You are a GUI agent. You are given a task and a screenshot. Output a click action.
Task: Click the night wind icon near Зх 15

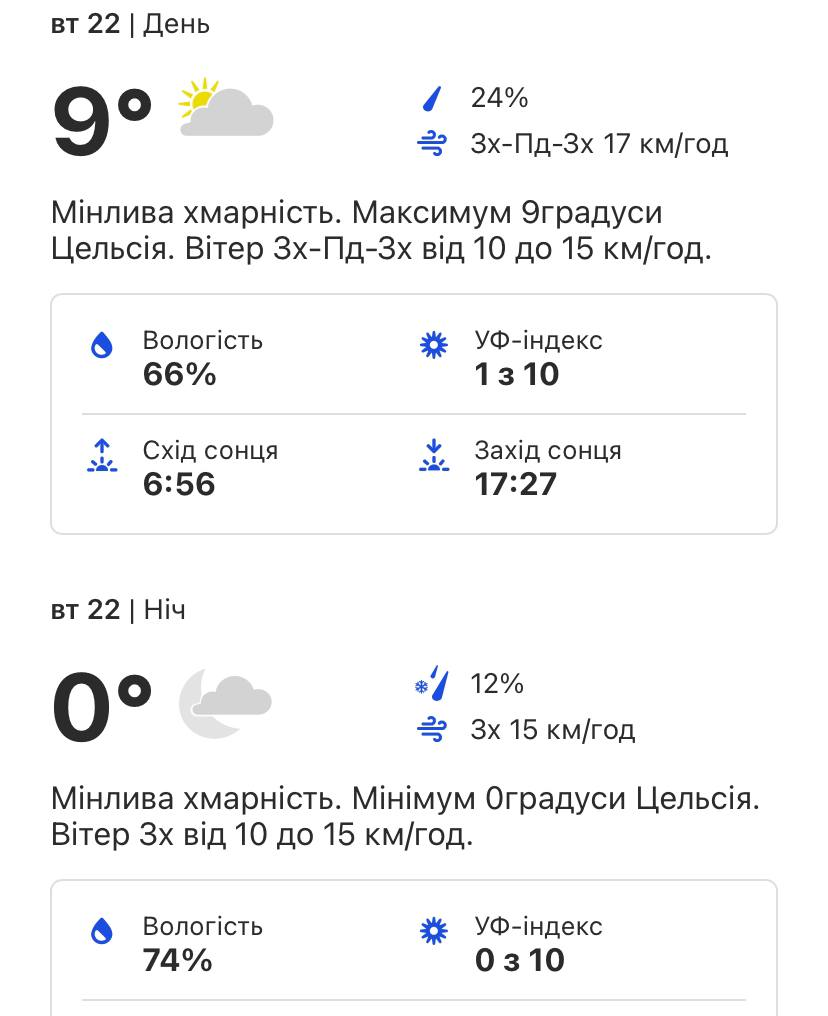pos(432,729)
